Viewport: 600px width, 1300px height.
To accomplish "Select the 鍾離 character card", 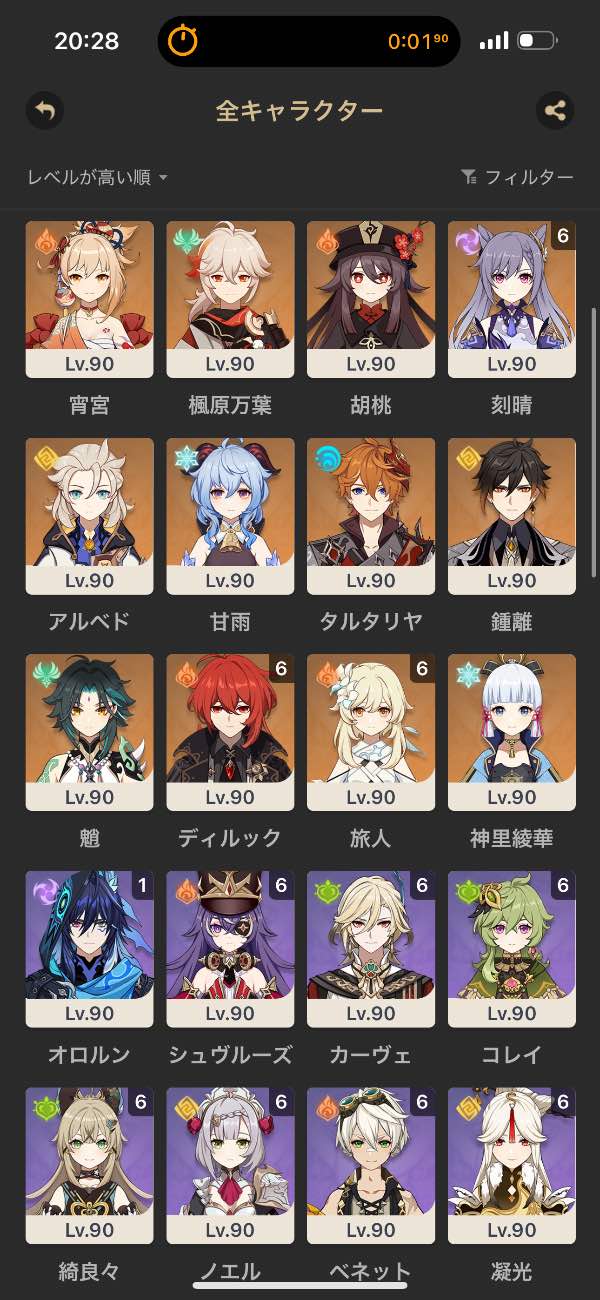I will coord(512,516).
